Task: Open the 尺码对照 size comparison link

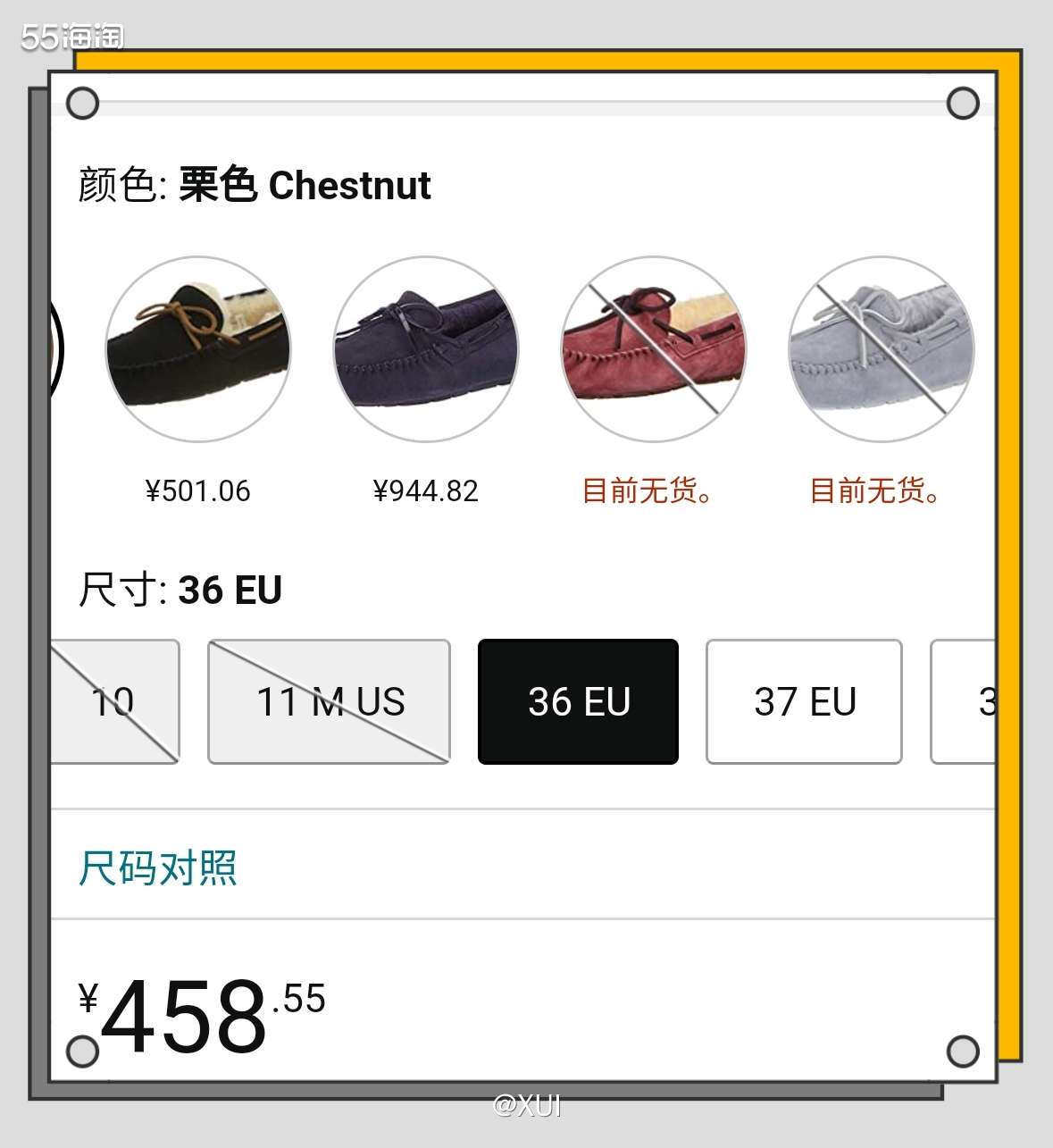Action: (157, 867)
